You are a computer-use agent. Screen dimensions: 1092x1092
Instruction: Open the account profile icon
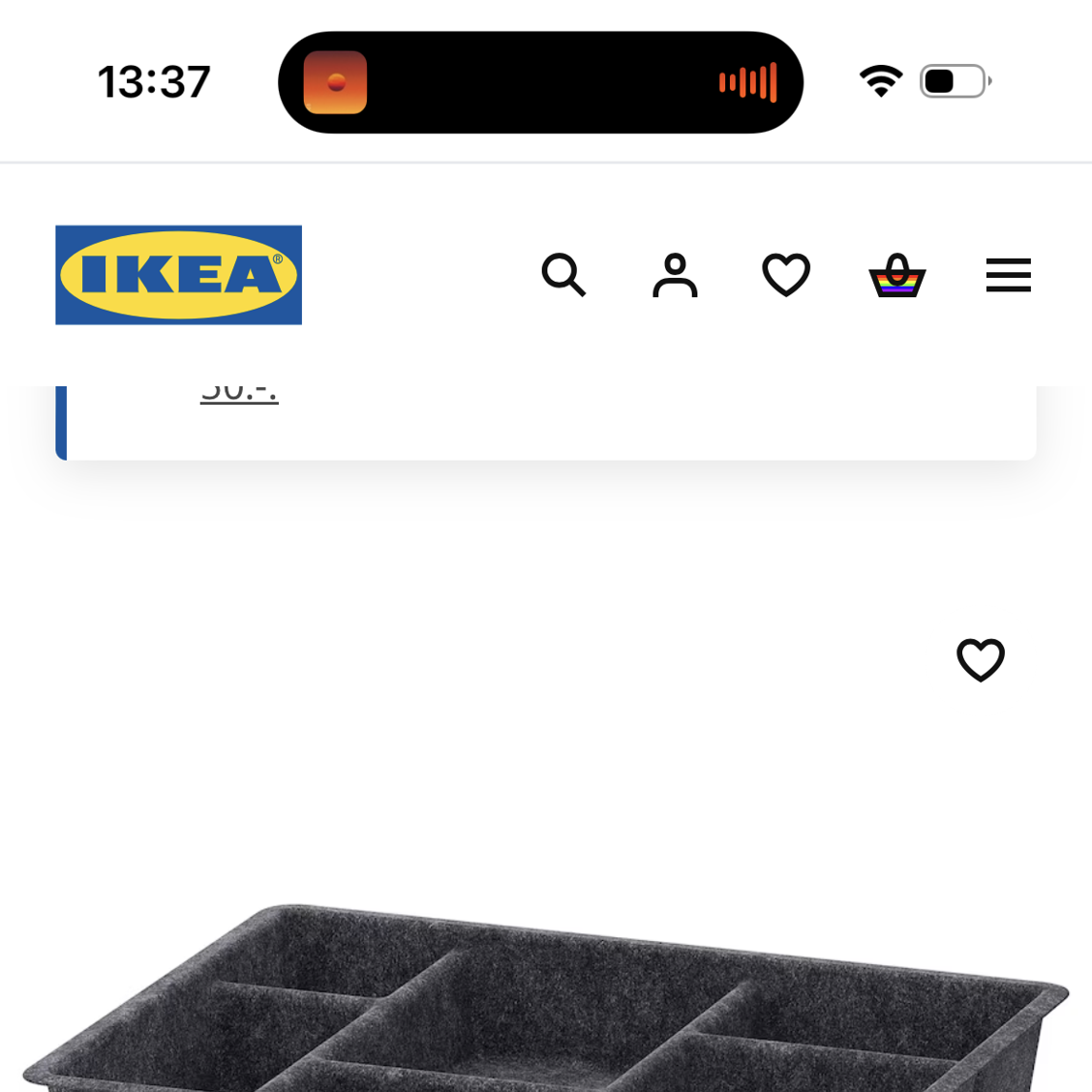coord(675,275)
